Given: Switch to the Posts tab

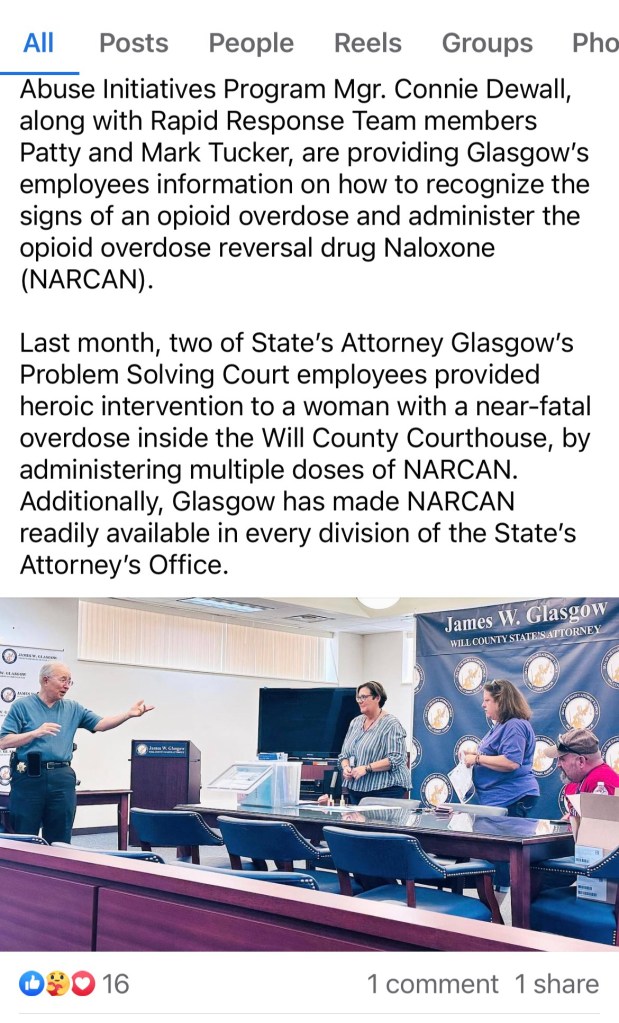Looking at the screenshot, I should coord(134,43).
